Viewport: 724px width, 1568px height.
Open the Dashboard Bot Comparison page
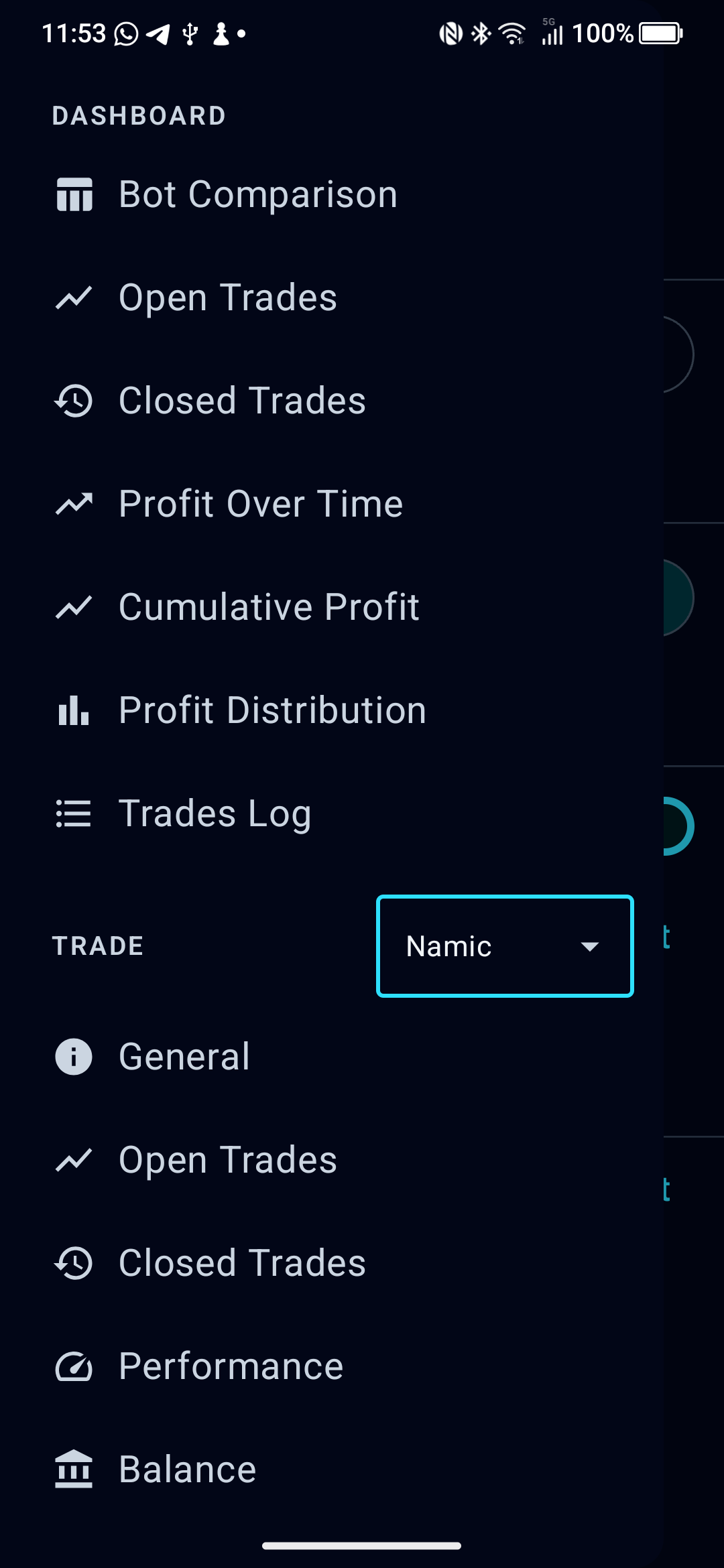tap(258, 196)
